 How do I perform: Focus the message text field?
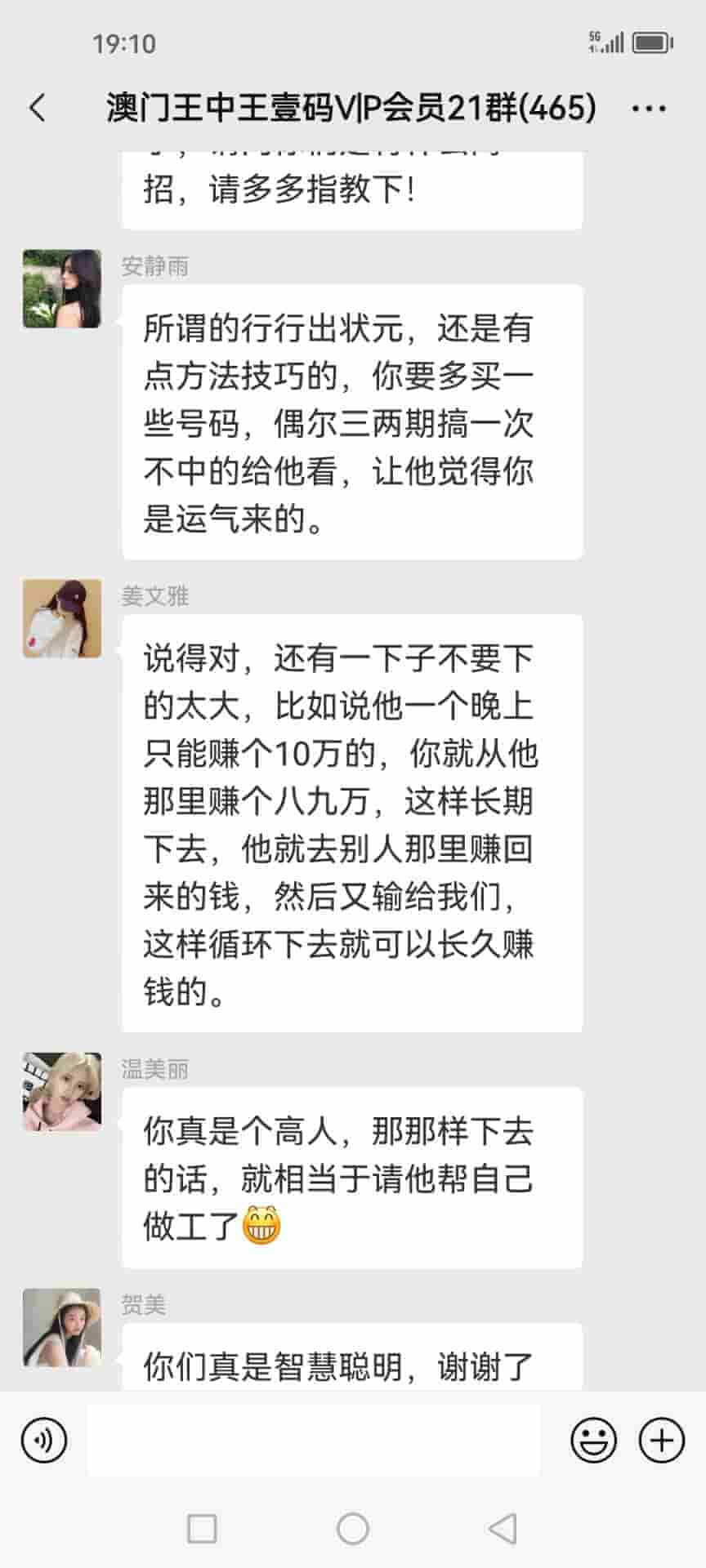pyautogui.click(x=314, y=1440)
